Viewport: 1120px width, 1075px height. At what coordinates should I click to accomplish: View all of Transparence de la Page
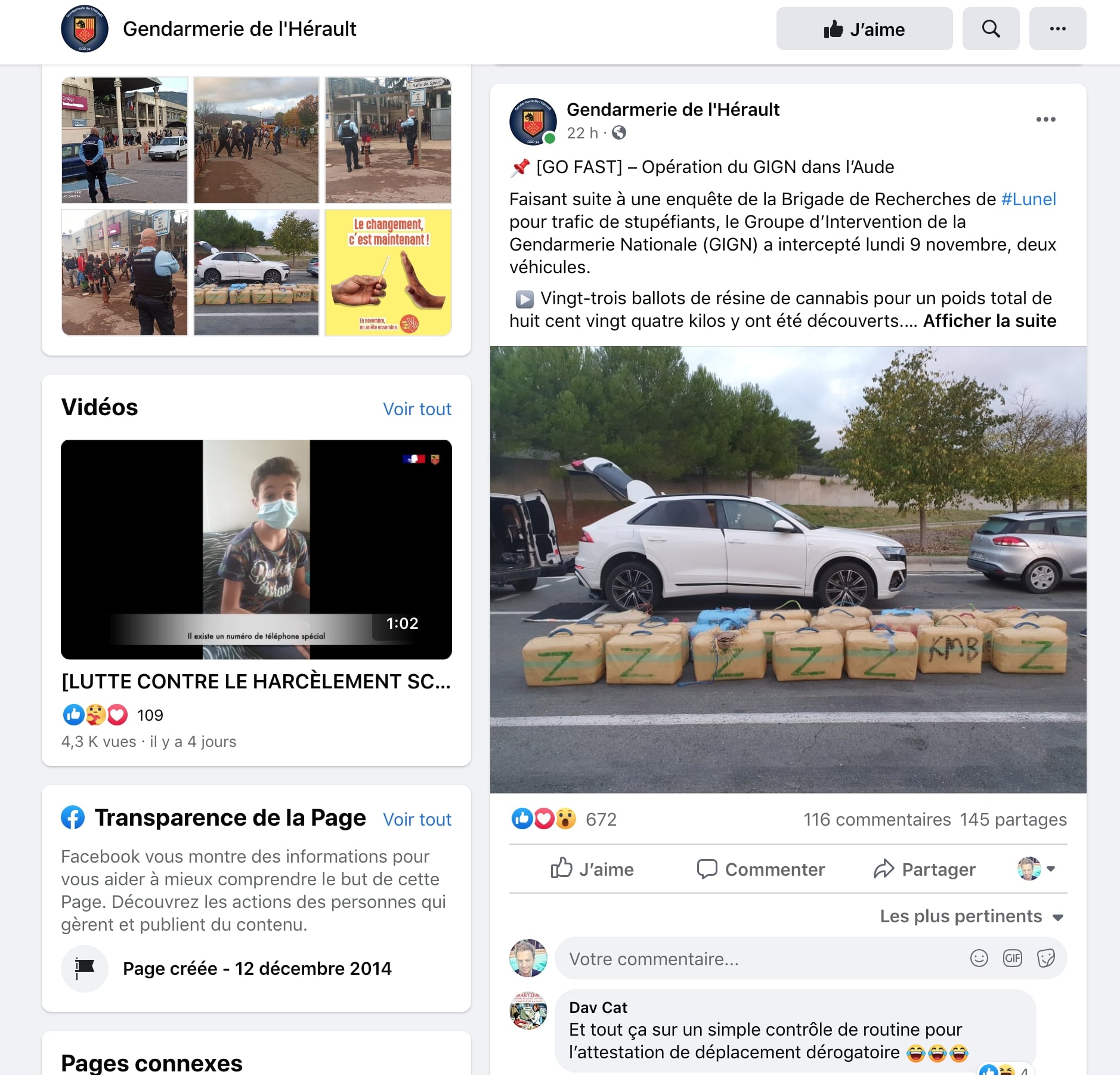[x=417, y=820]
